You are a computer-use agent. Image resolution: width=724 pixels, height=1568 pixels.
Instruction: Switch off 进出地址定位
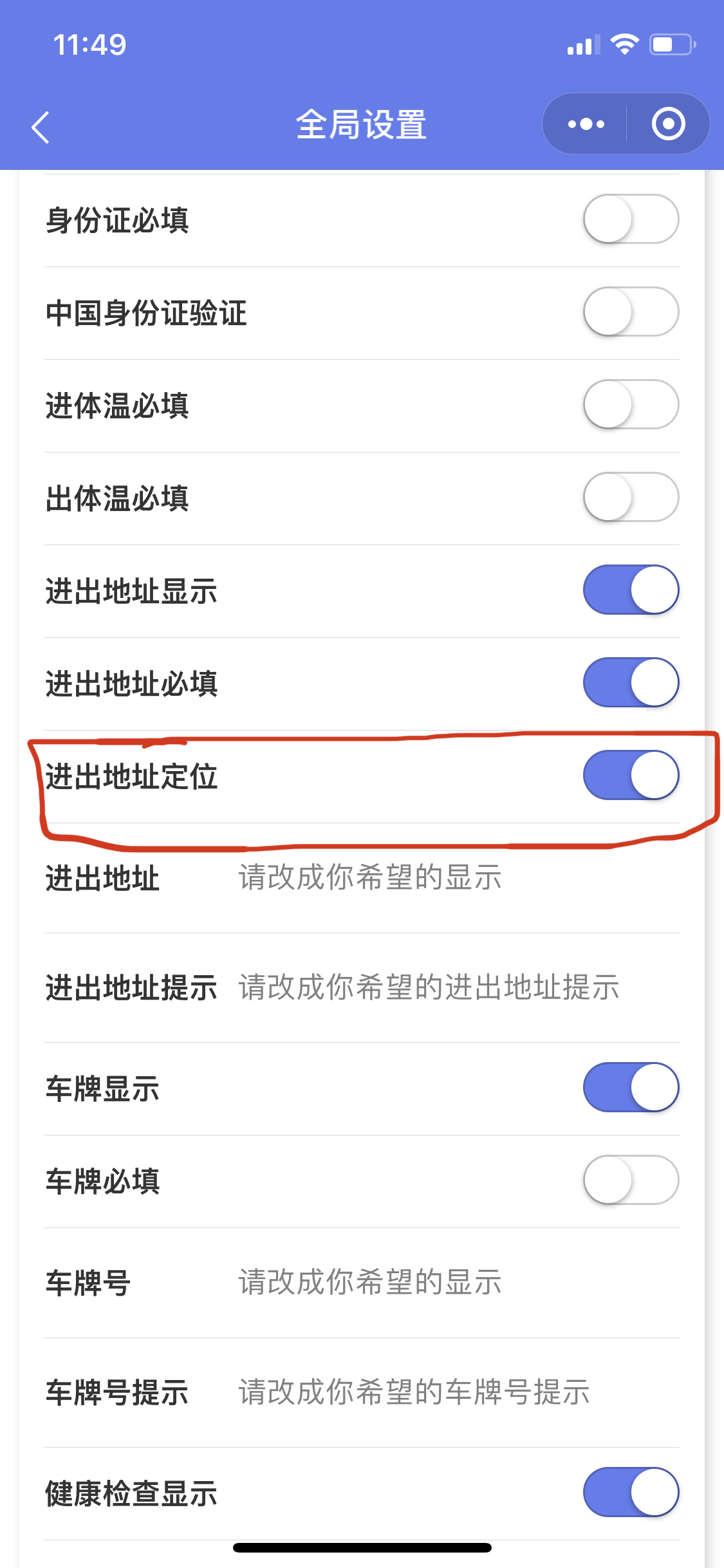pos(631,776)
